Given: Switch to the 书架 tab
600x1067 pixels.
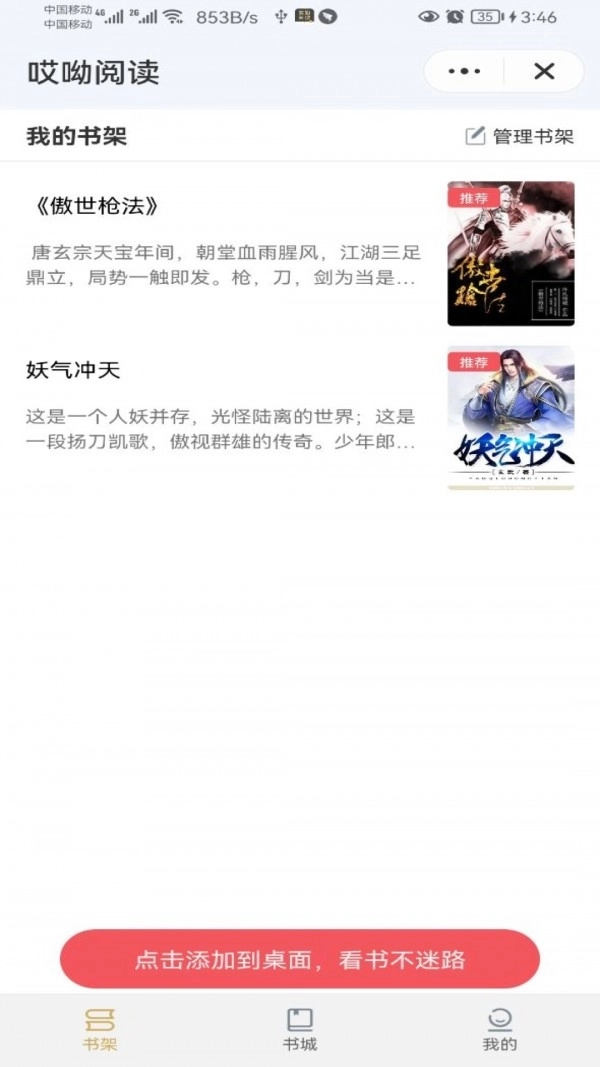Looking at the screenshot, I should 100,1030.
